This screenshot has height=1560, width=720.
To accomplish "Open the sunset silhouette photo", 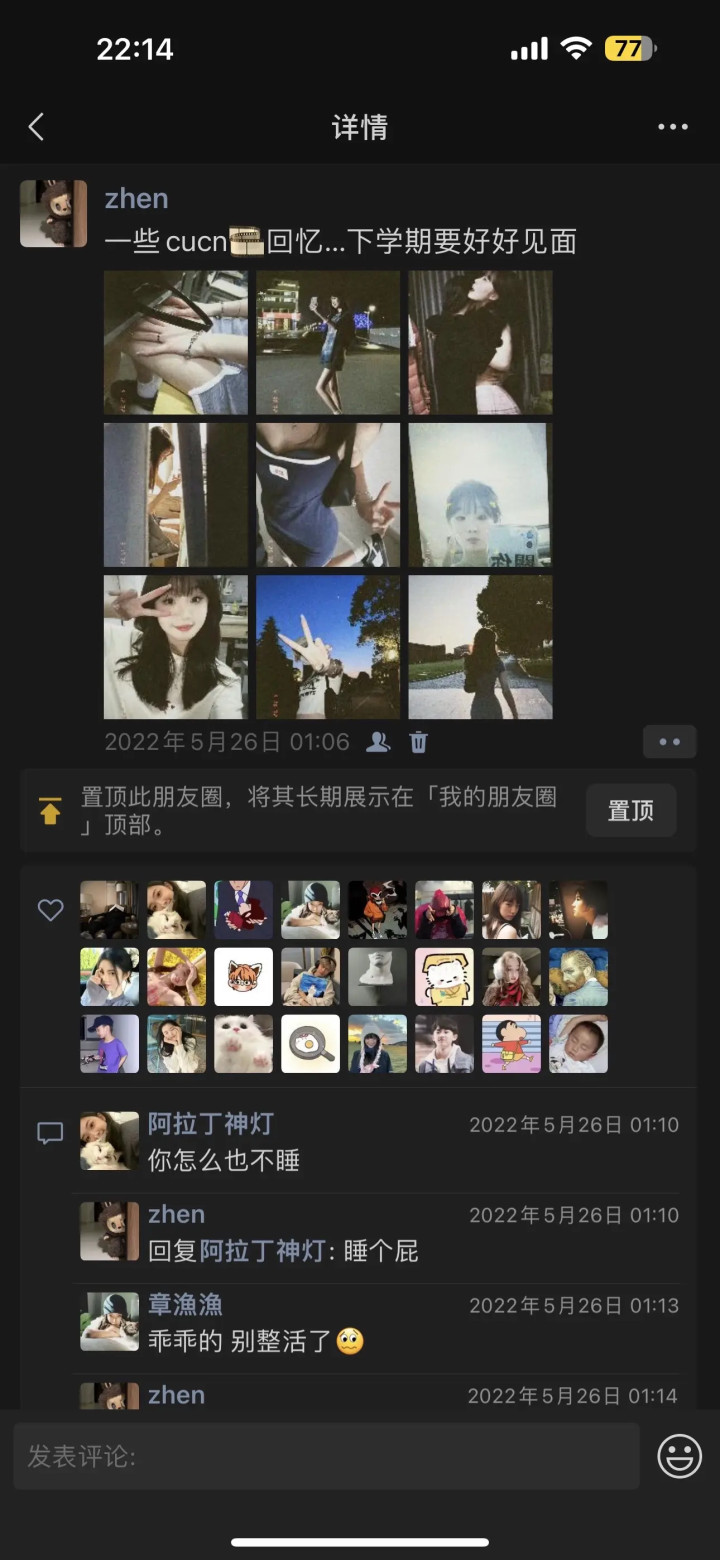I will pyautogui.click(x=480, y=646).
